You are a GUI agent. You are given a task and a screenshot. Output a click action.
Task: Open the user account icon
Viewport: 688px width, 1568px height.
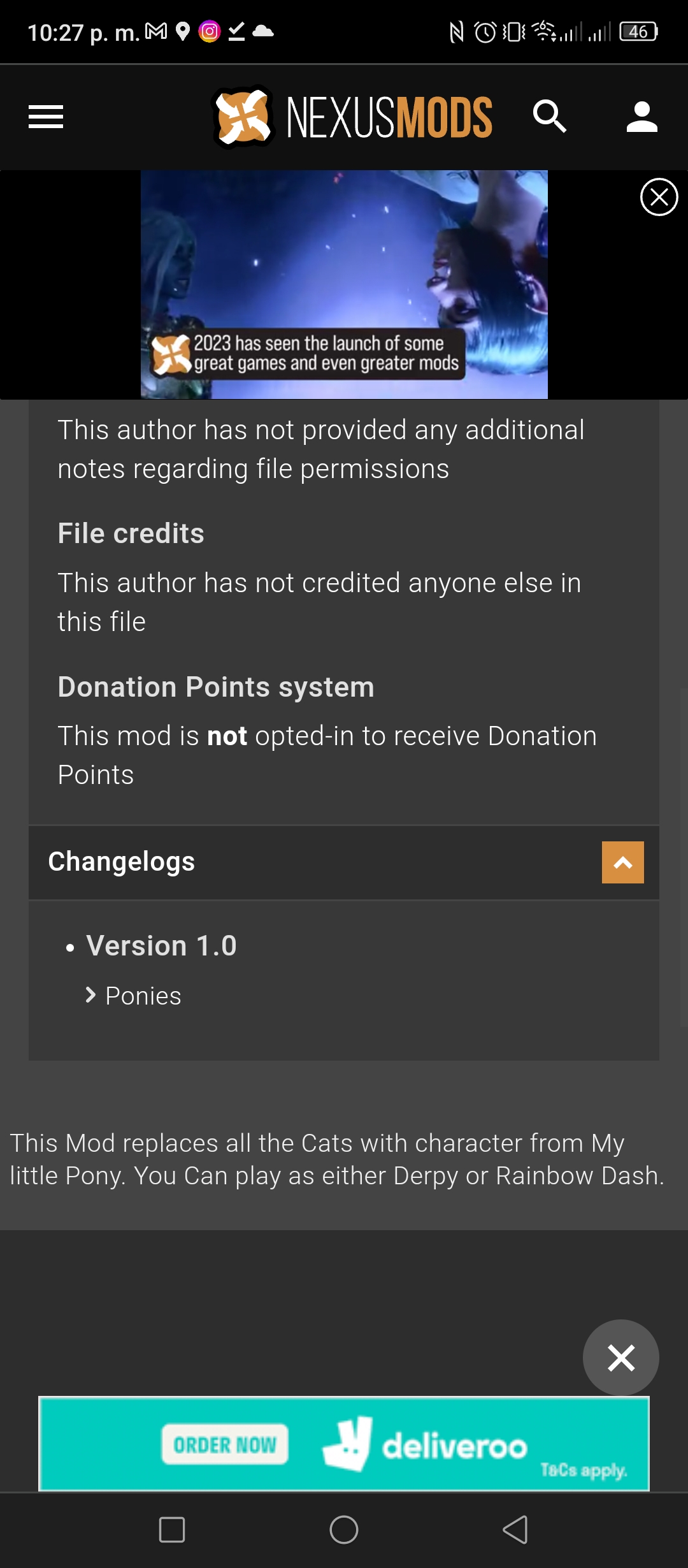pos(641,117)
